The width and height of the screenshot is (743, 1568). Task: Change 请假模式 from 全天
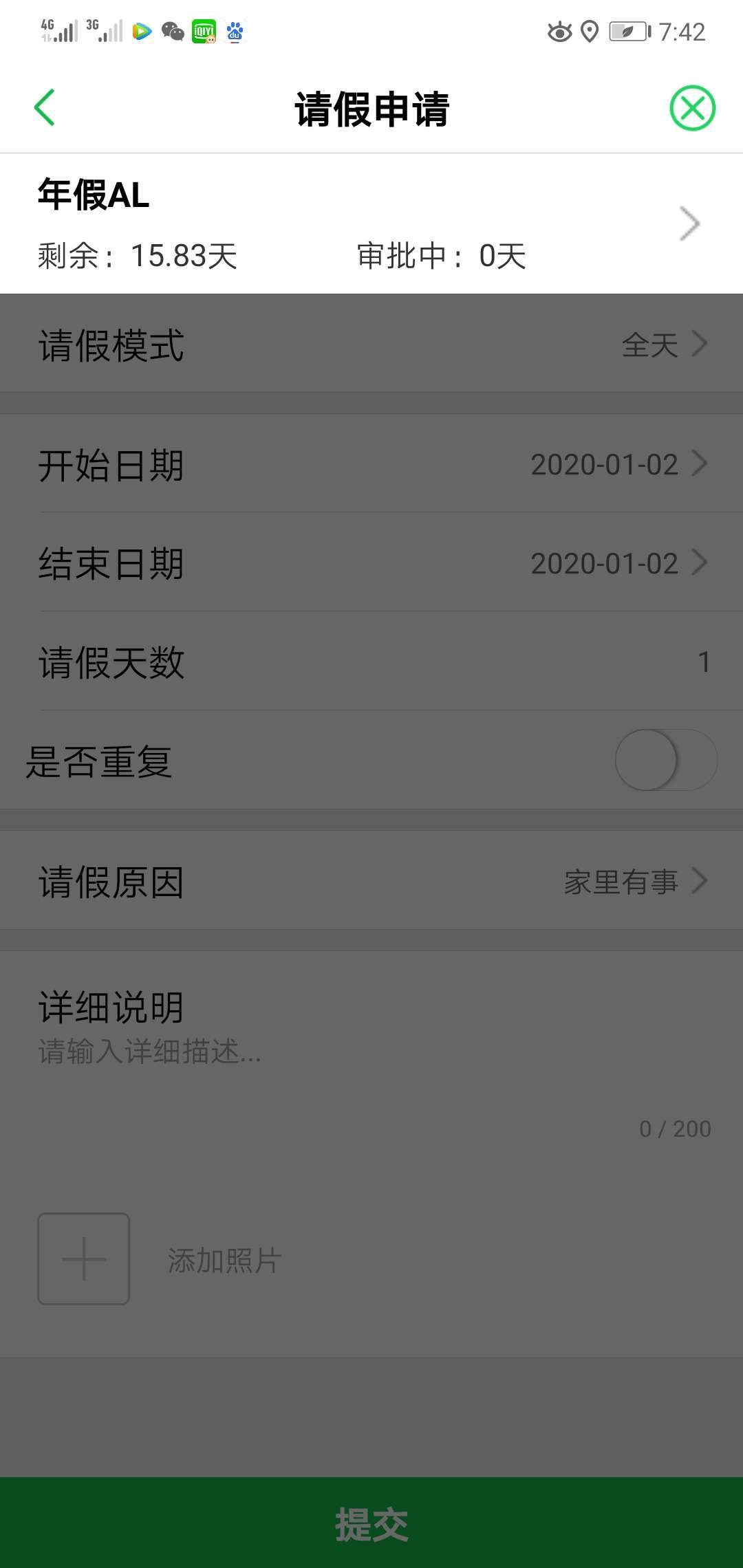(x=371, y=344)
